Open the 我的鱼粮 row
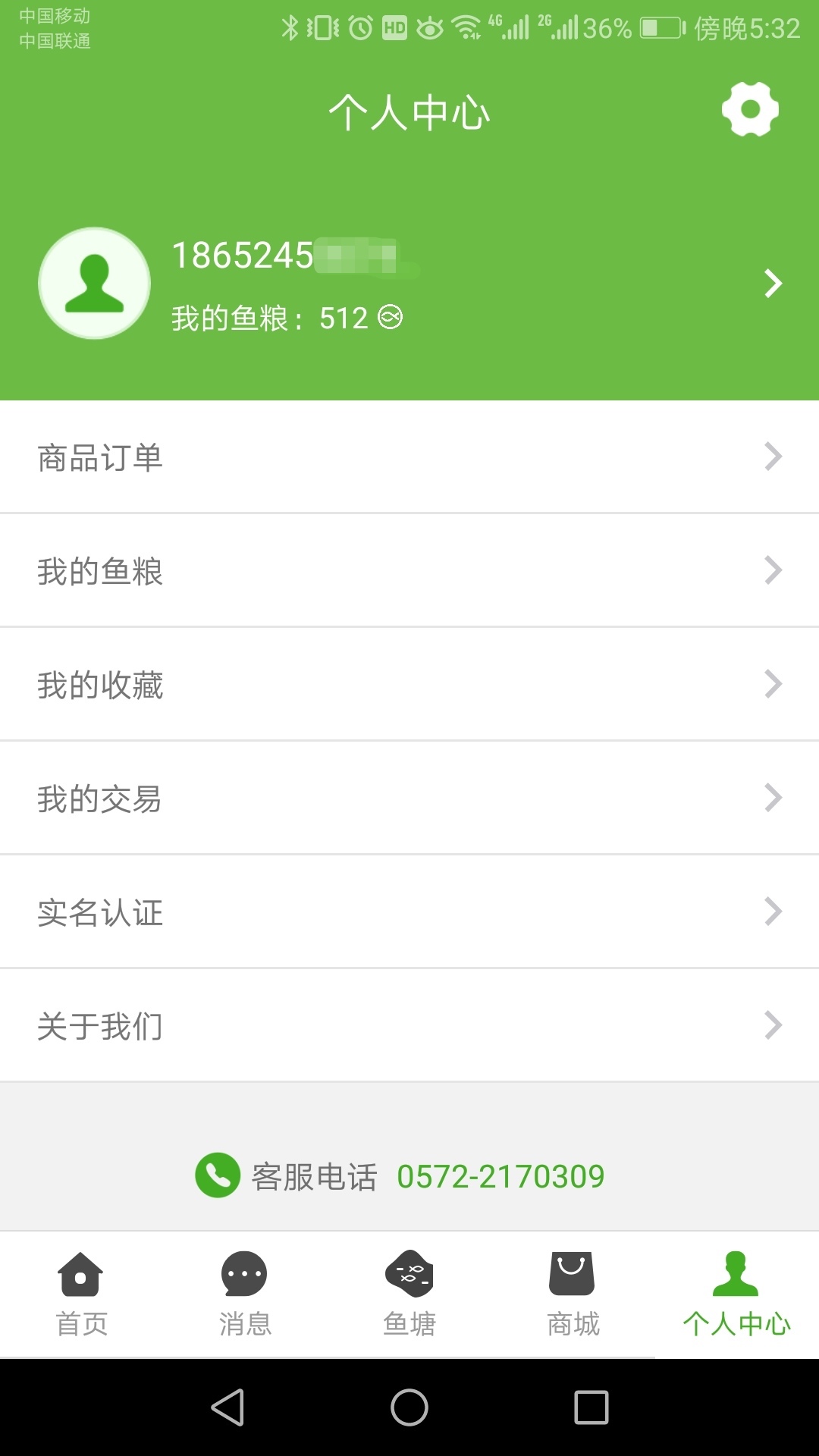This screenshot has height=1456, width=819. (x=409, y=570)
